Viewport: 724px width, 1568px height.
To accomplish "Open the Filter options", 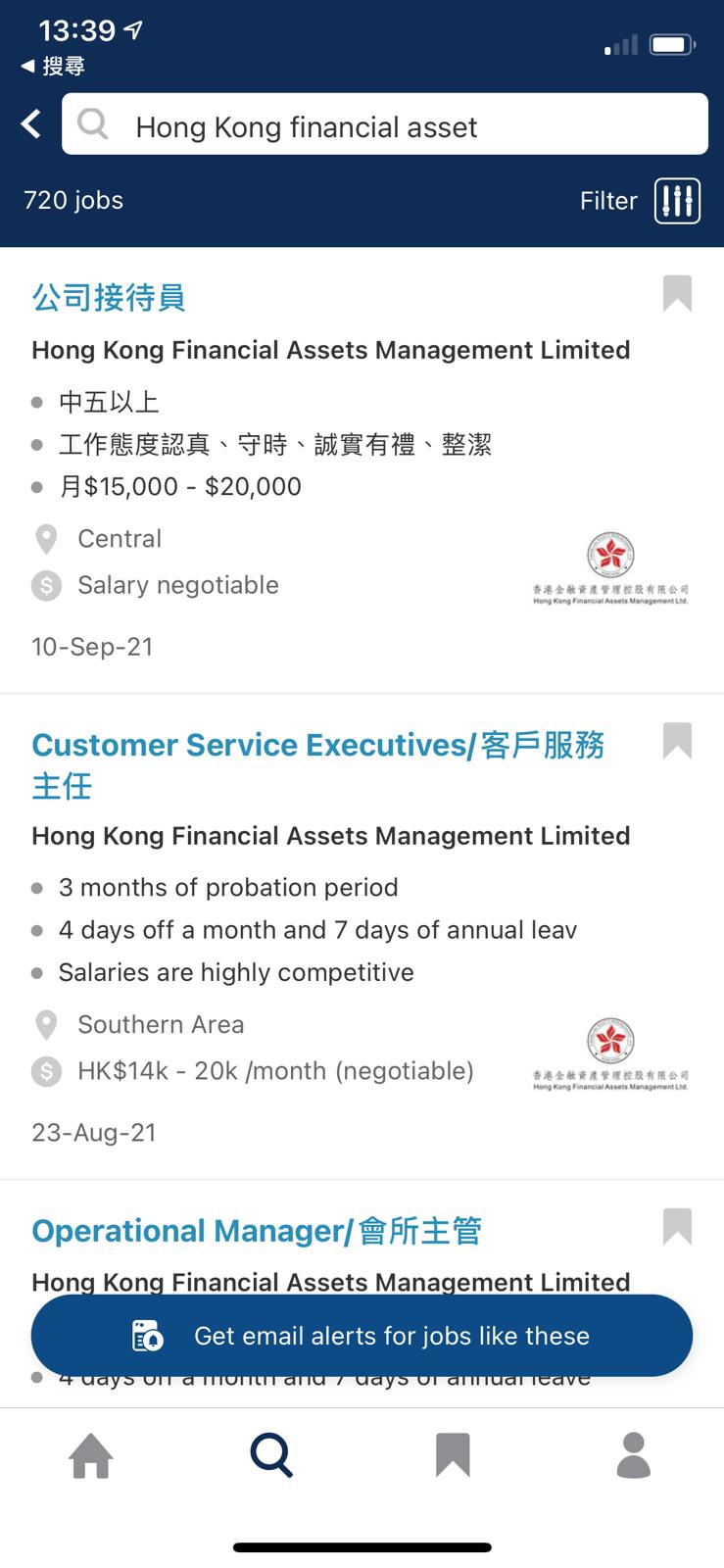I will pyautogui.click(x=640, y=201).
